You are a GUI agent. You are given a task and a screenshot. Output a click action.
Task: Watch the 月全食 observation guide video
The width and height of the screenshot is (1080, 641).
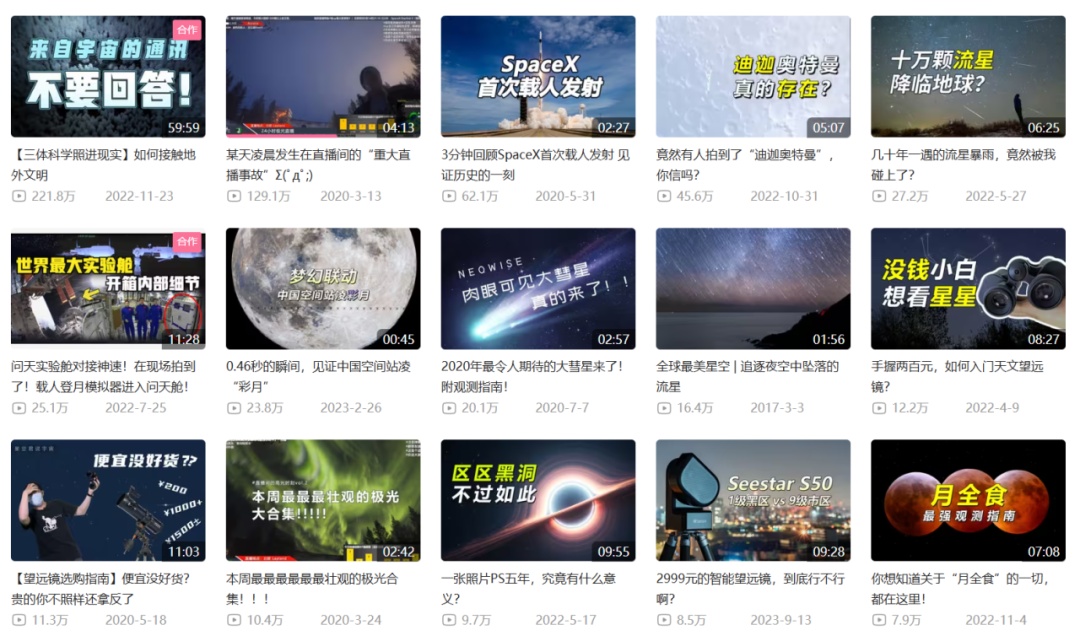[968, 500]
